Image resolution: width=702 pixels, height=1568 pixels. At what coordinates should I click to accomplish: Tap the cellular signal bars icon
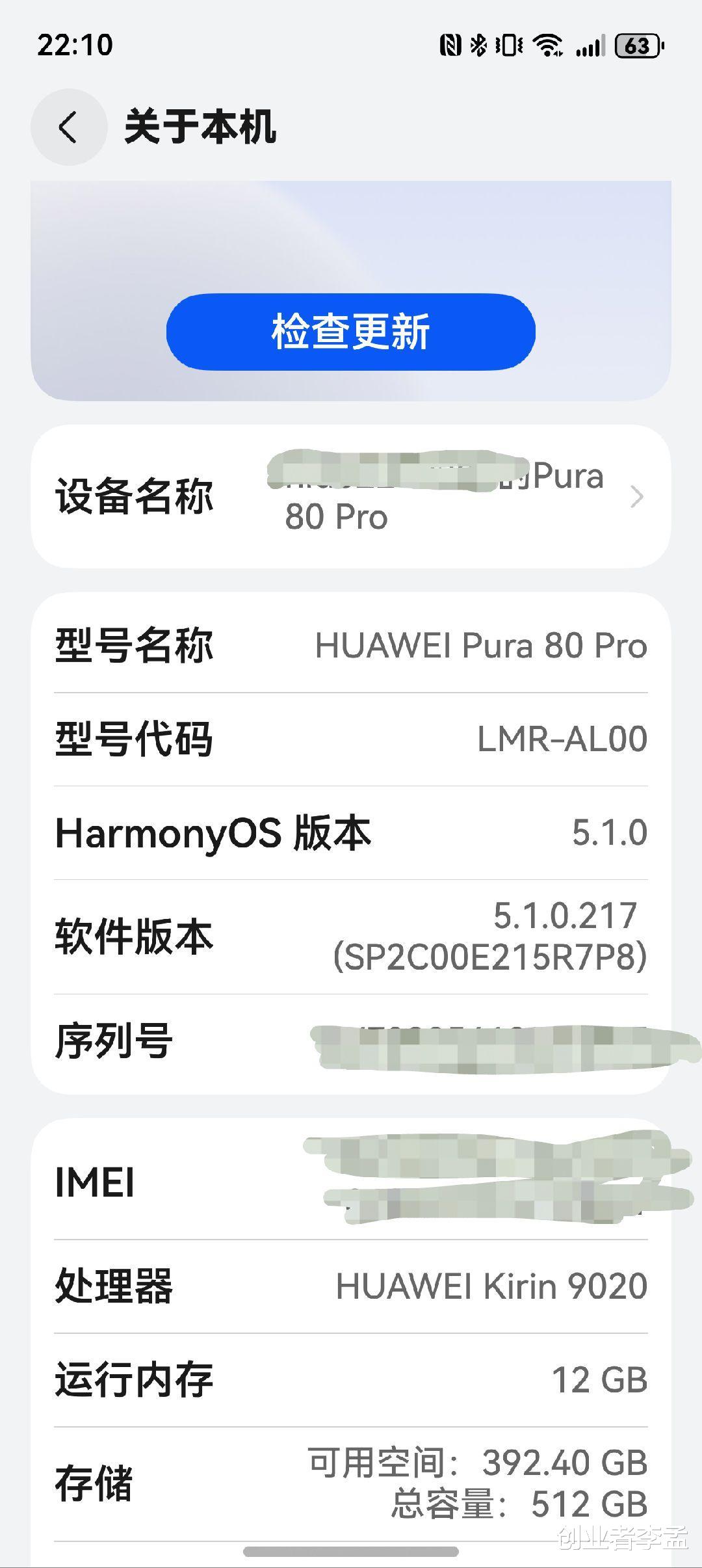[x=590, y=46]
